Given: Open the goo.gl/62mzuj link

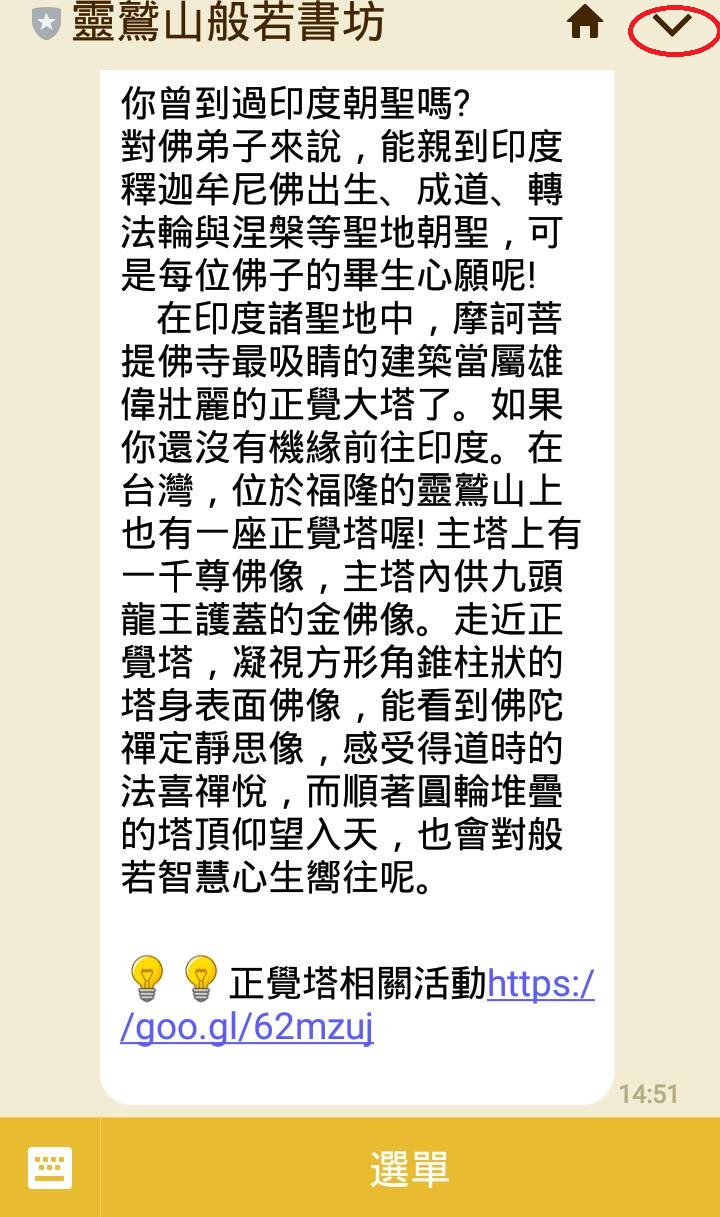Looking at the screenshot, I should (358, 1007).
